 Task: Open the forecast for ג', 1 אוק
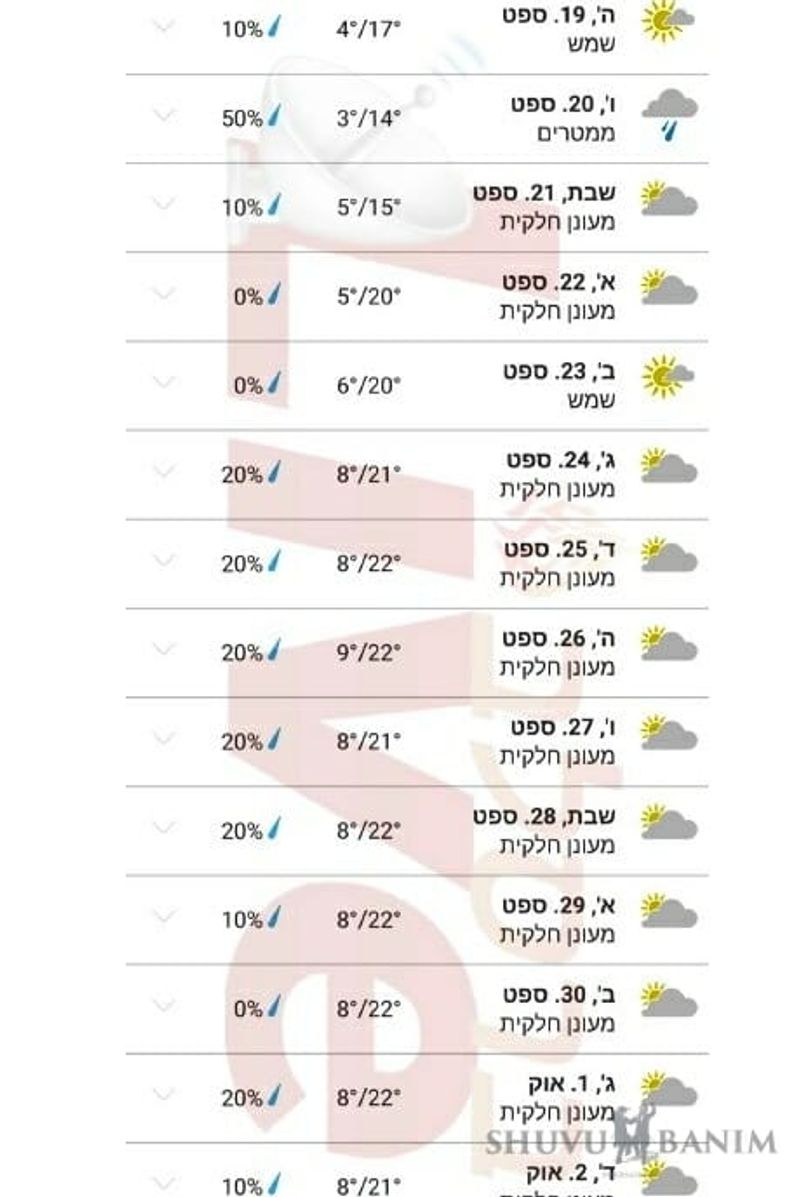(163, 1094)
